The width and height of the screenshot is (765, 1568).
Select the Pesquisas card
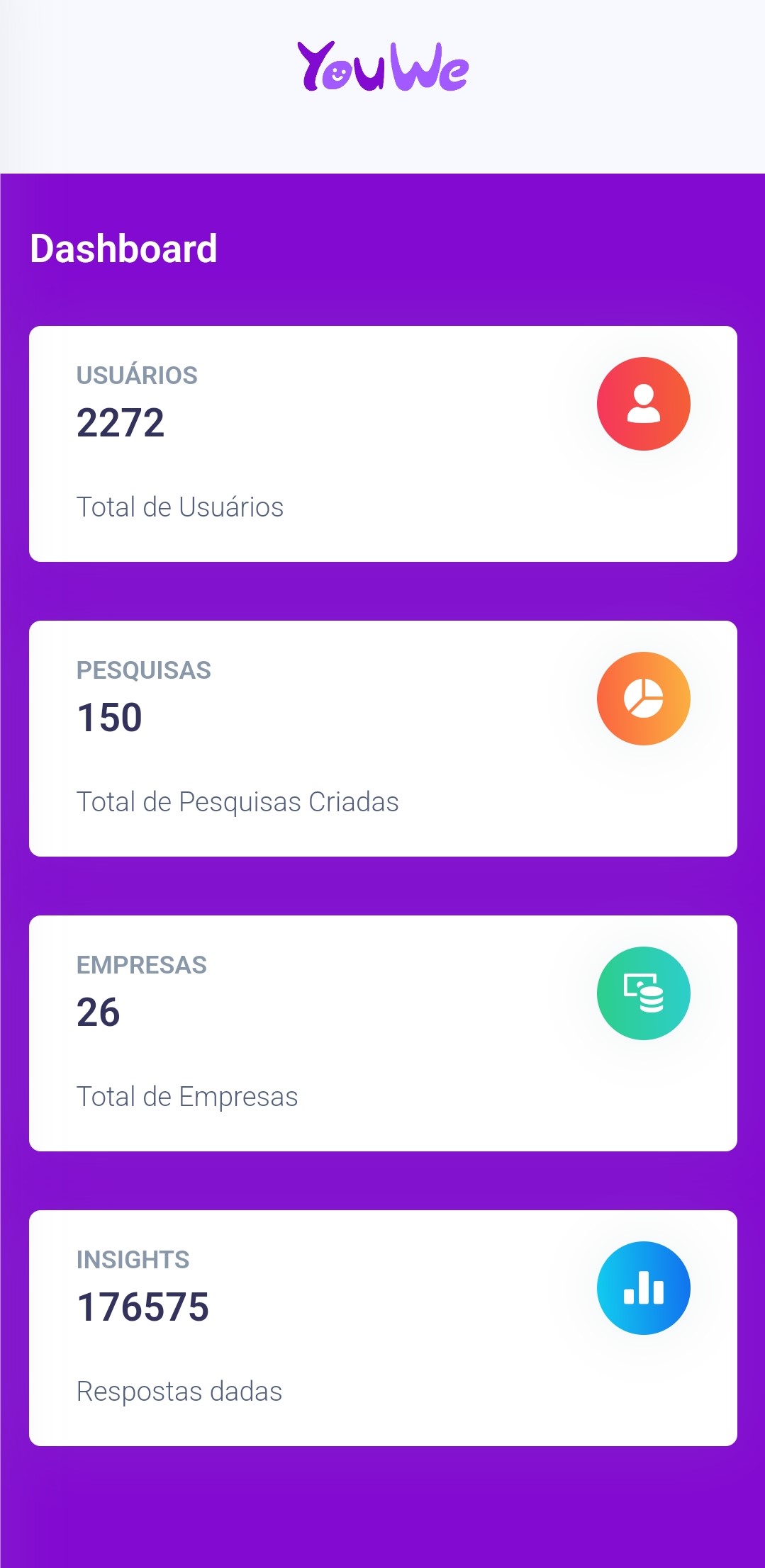point(383,737)
